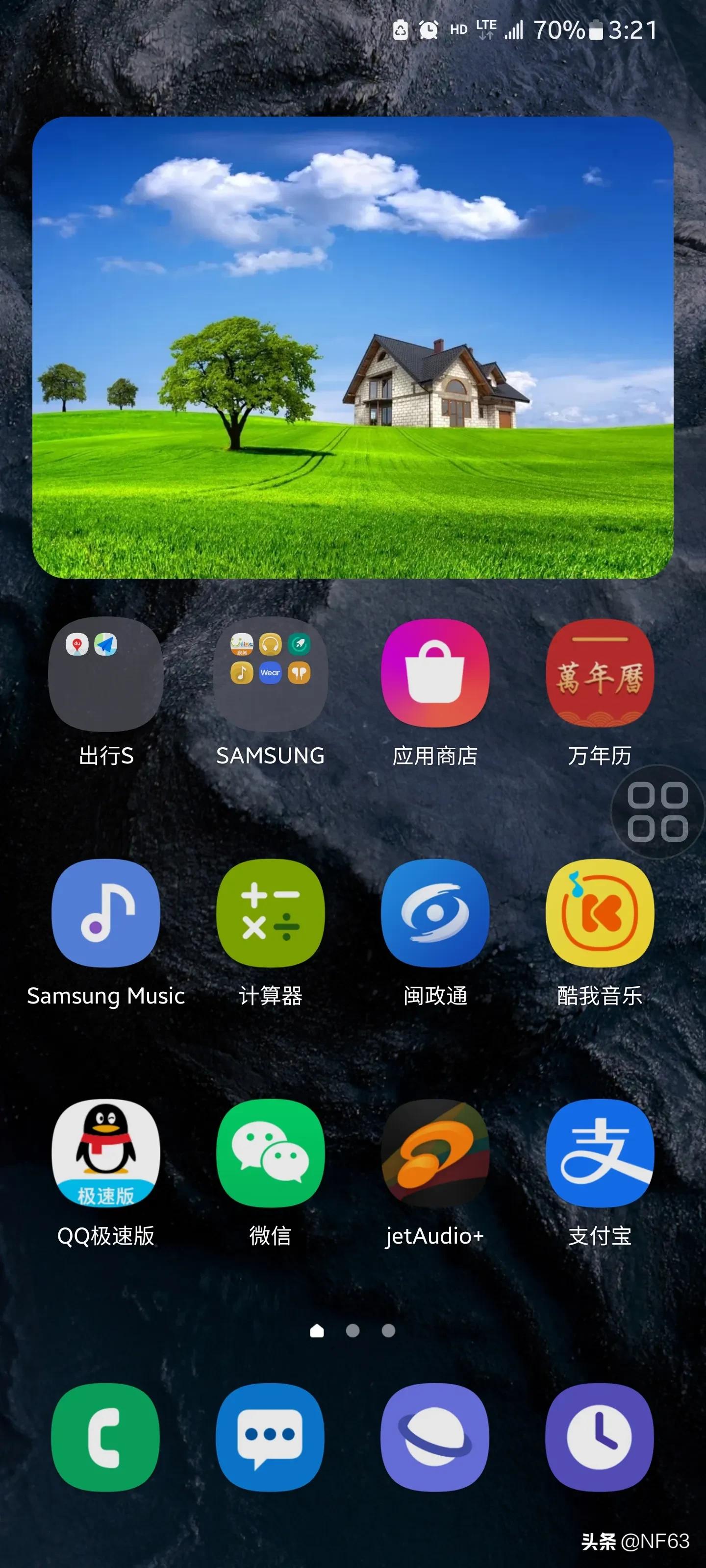Launch Samsung Internet browser from the dock

tap(435, 1437)
